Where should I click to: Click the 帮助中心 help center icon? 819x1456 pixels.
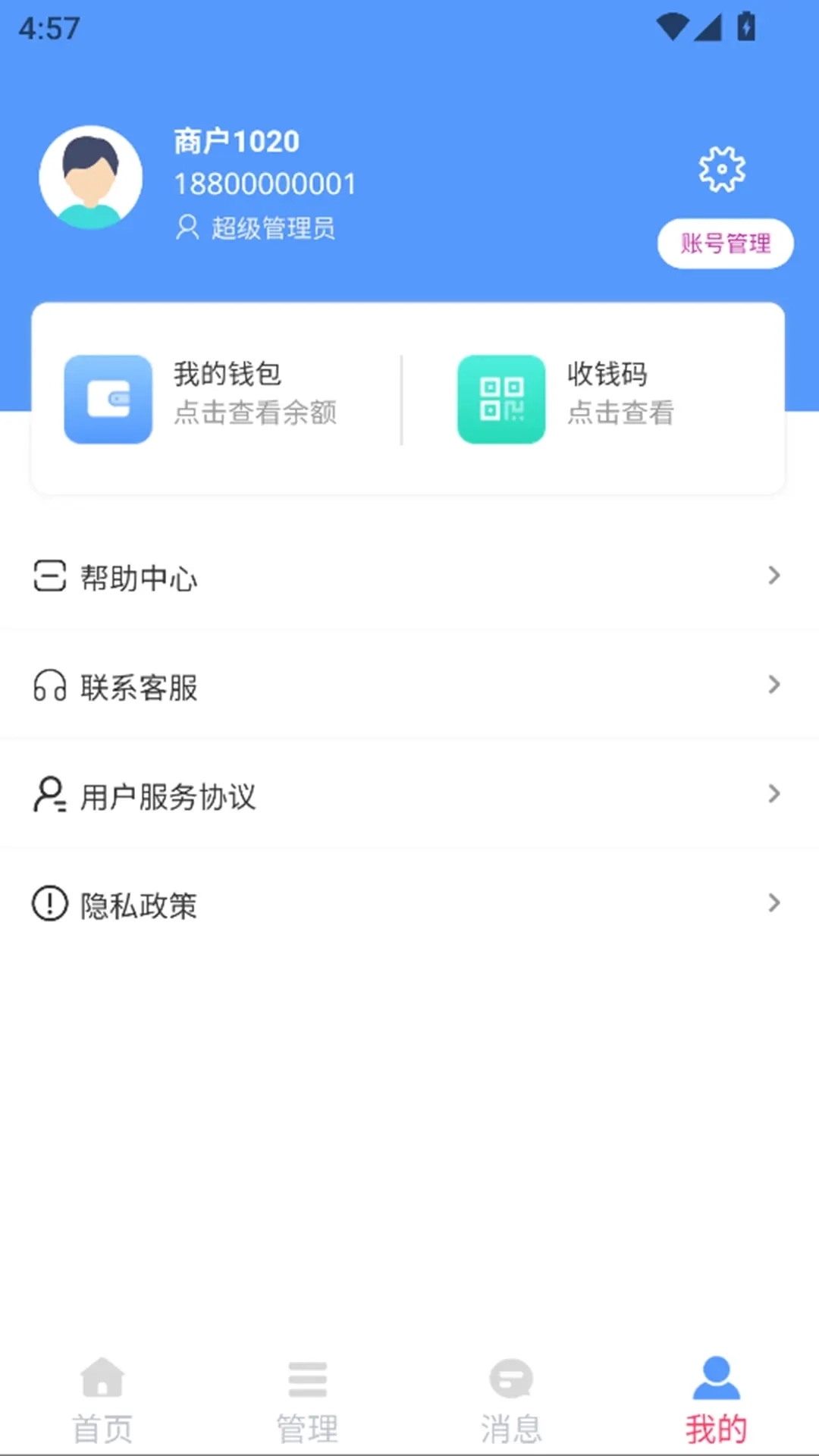pos(48,578)
